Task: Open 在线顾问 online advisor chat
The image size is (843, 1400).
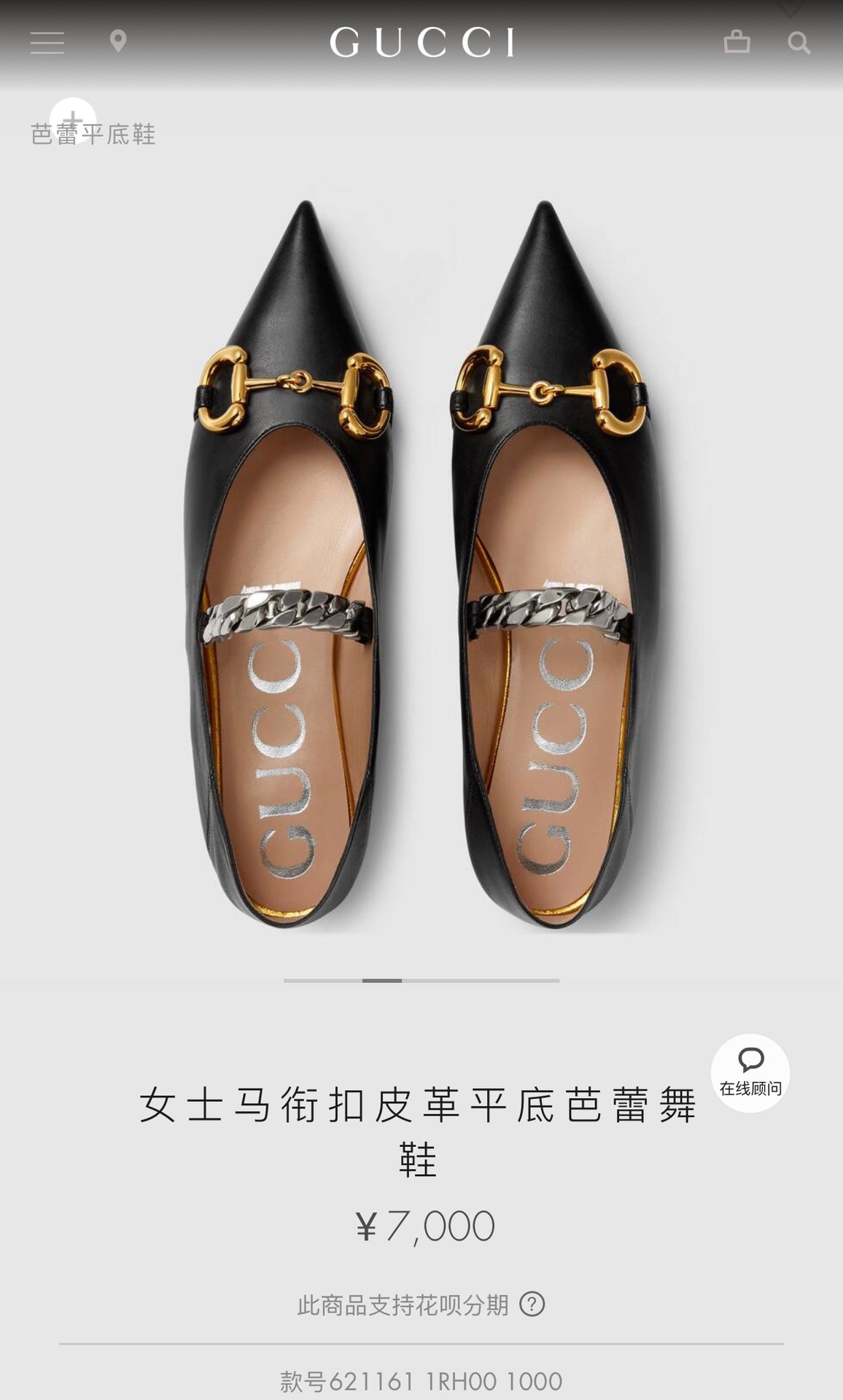Action: tap(750, 1072)
